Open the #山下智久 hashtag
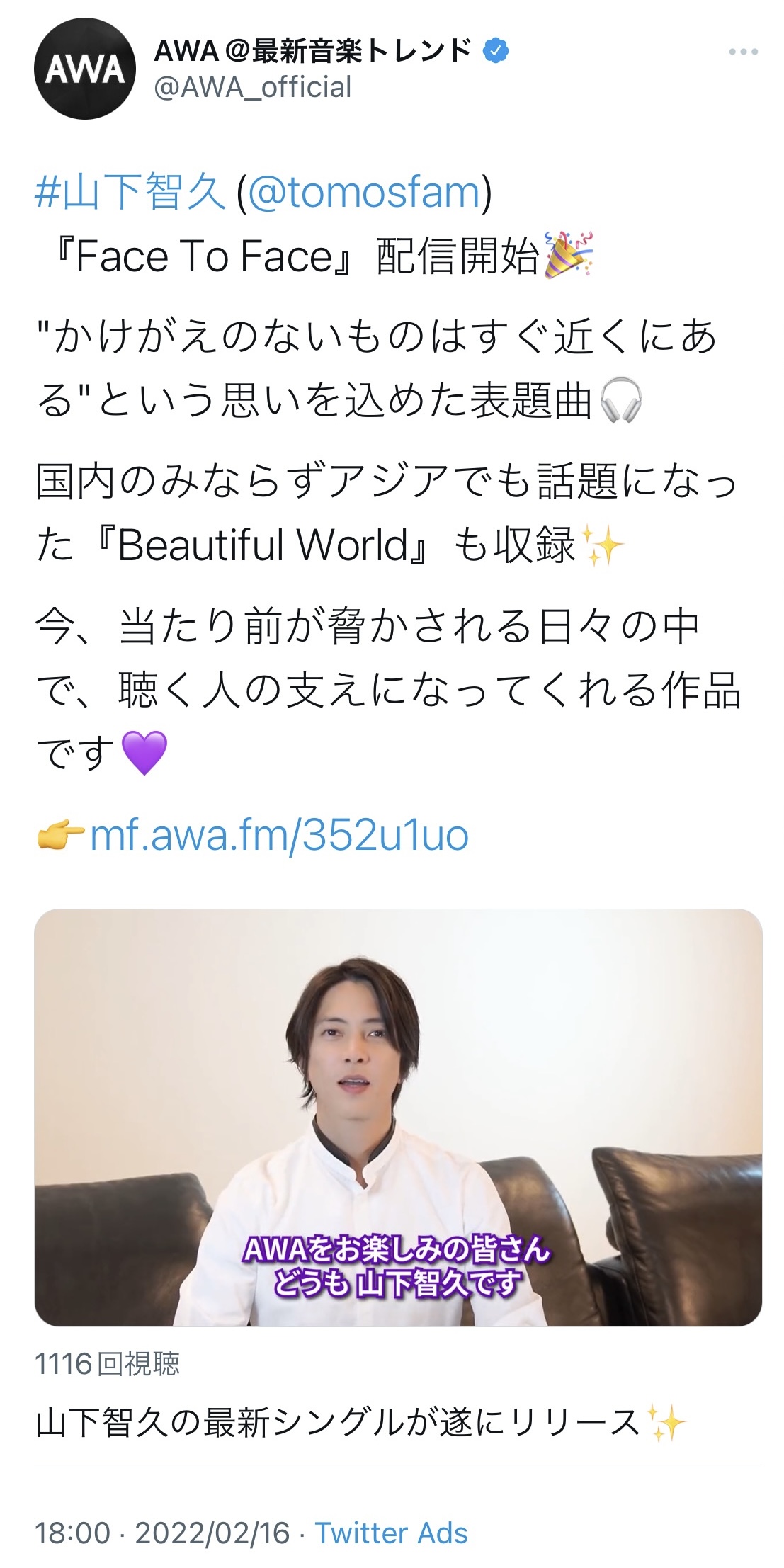This screenshot has width=784, height=1568. [x=130, y=192]
